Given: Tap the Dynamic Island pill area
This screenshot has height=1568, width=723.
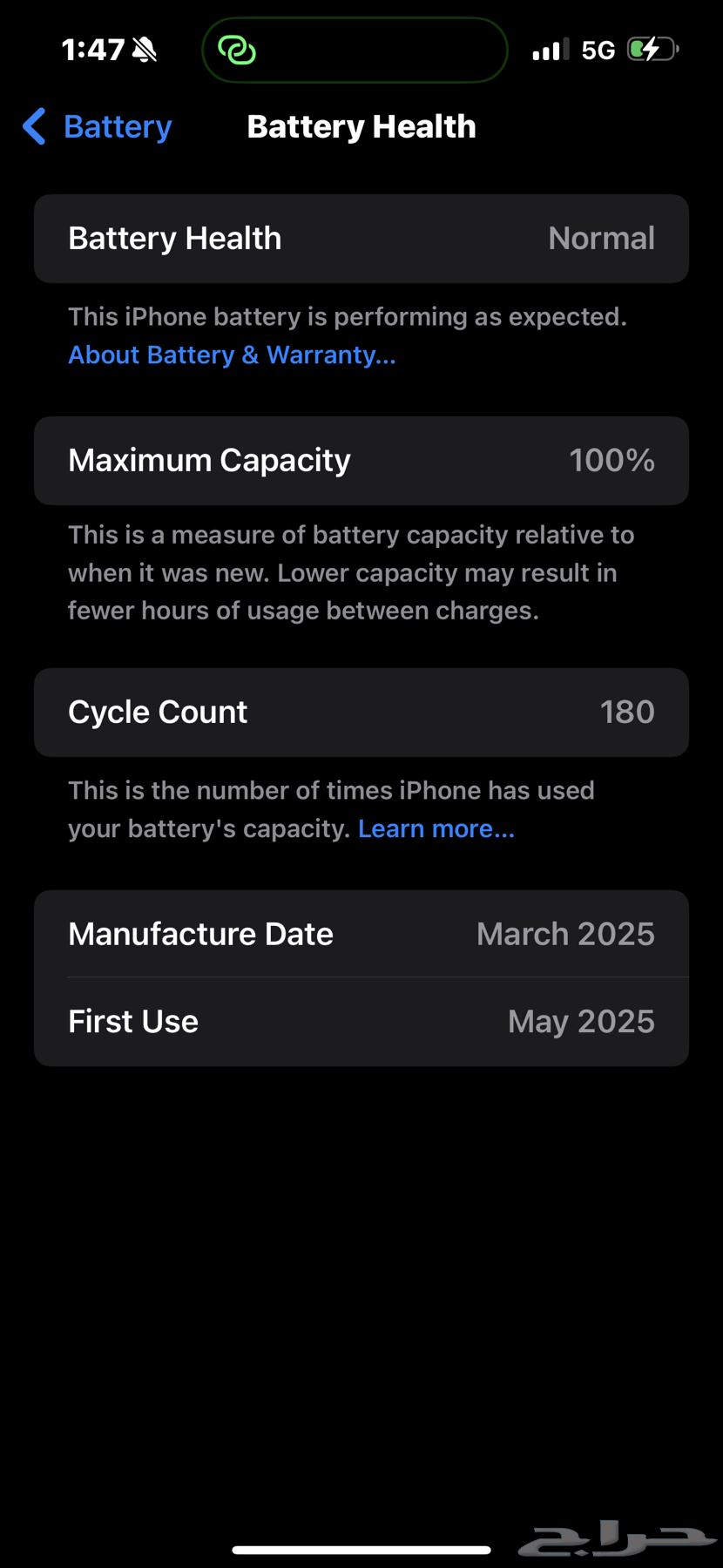Looking at the screenshot, I should [354, 50].
